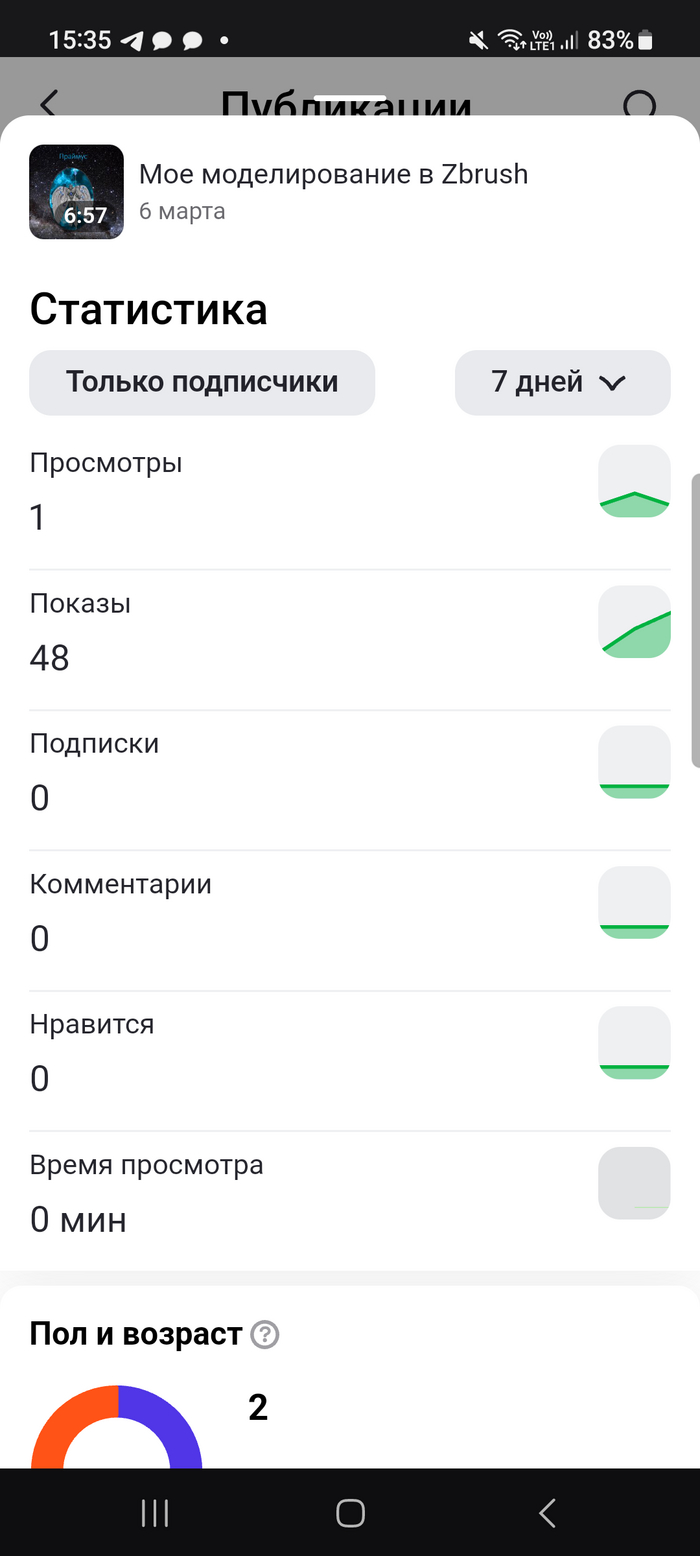This screenshot has width=700, height=1556.
Task: Go back with the system back button
Action: (546, 1513)
